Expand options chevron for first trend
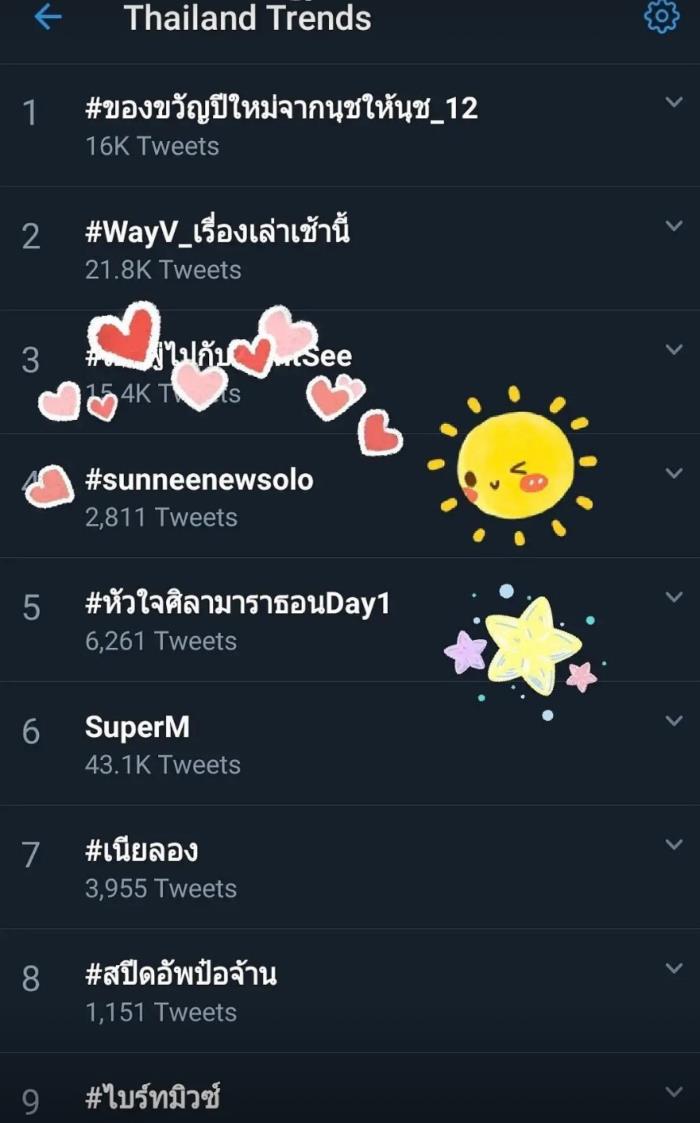This screenshot has height=1123, width=700. click(x=673, y=102)
